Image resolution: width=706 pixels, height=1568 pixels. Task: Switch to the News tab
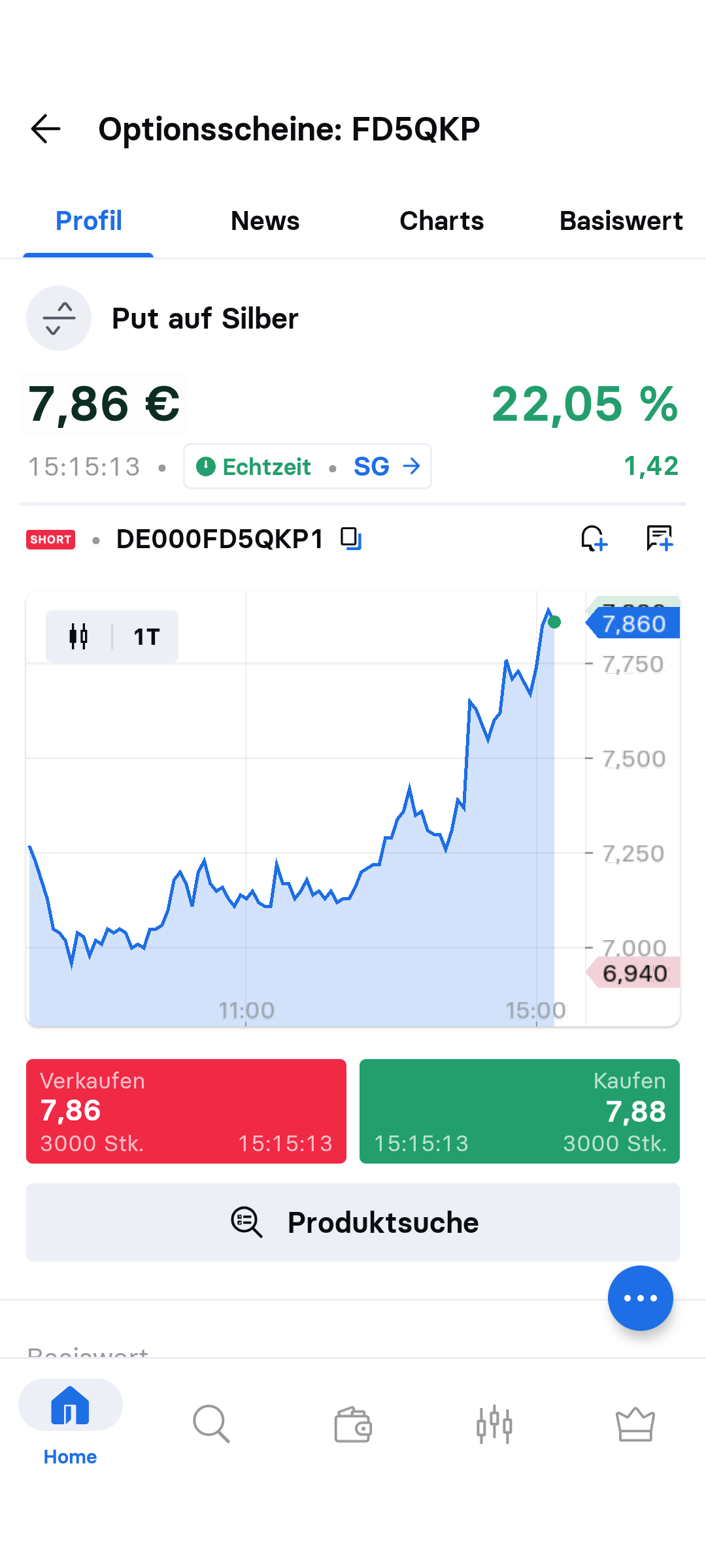(265, 221)
